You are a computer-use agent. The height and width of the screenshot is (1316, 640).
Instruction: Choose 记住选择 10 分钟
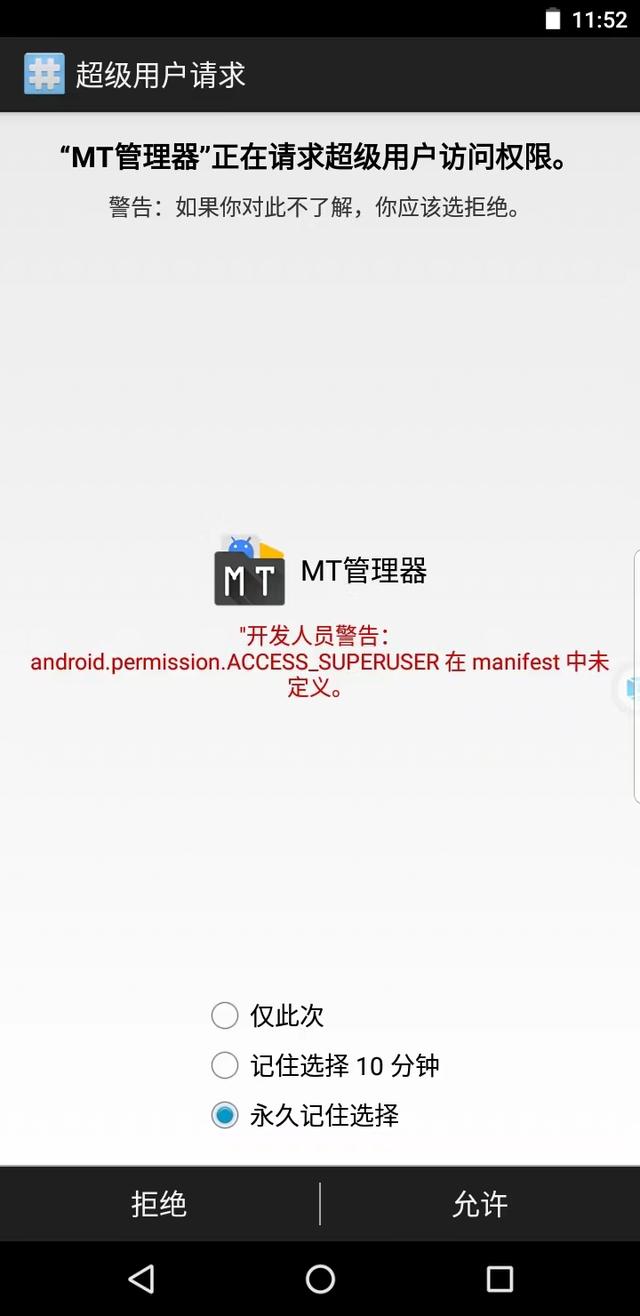(x=325, y=1066)
